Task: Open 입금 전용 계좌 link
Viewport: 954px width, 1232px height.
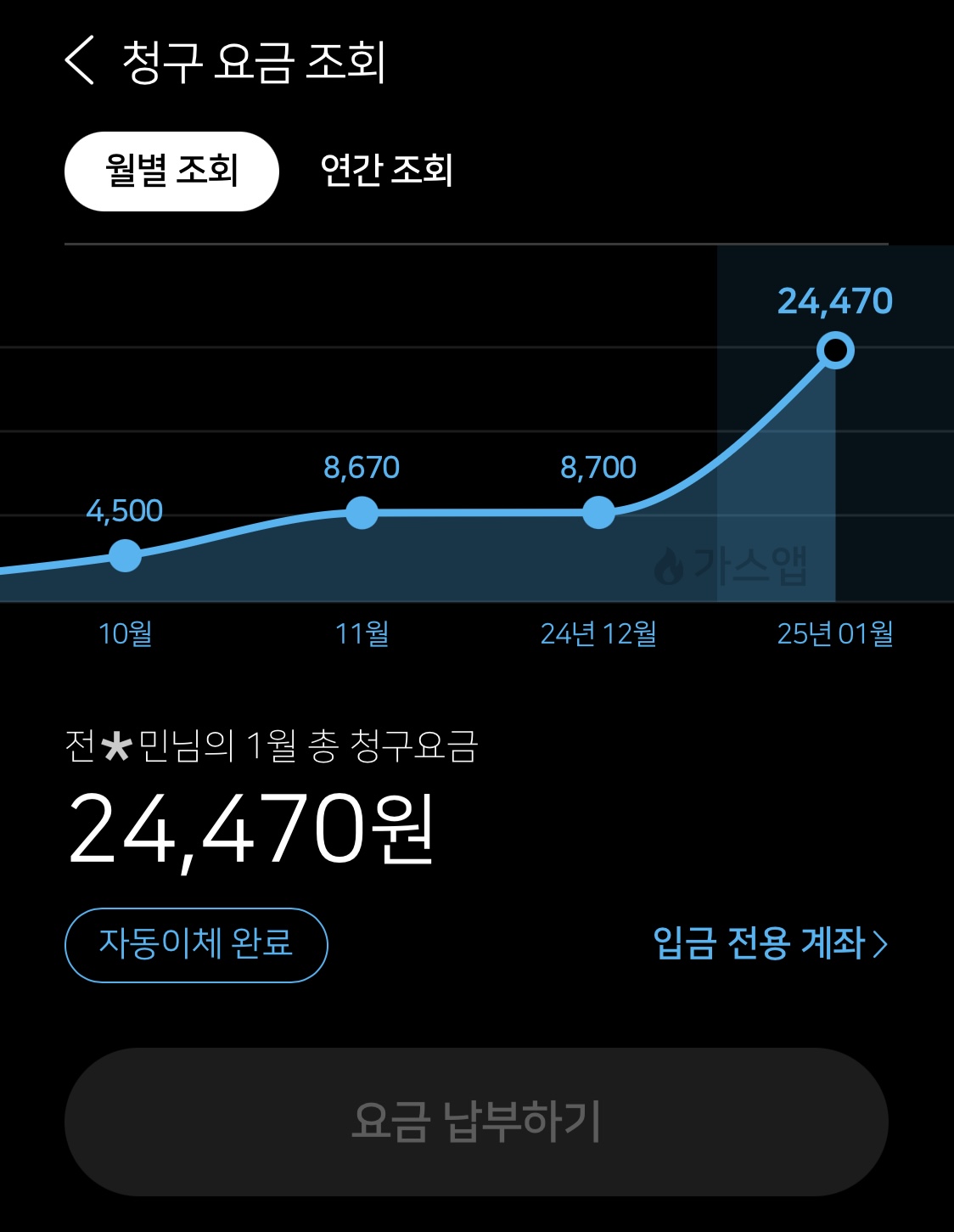Action: click(770, 943)
